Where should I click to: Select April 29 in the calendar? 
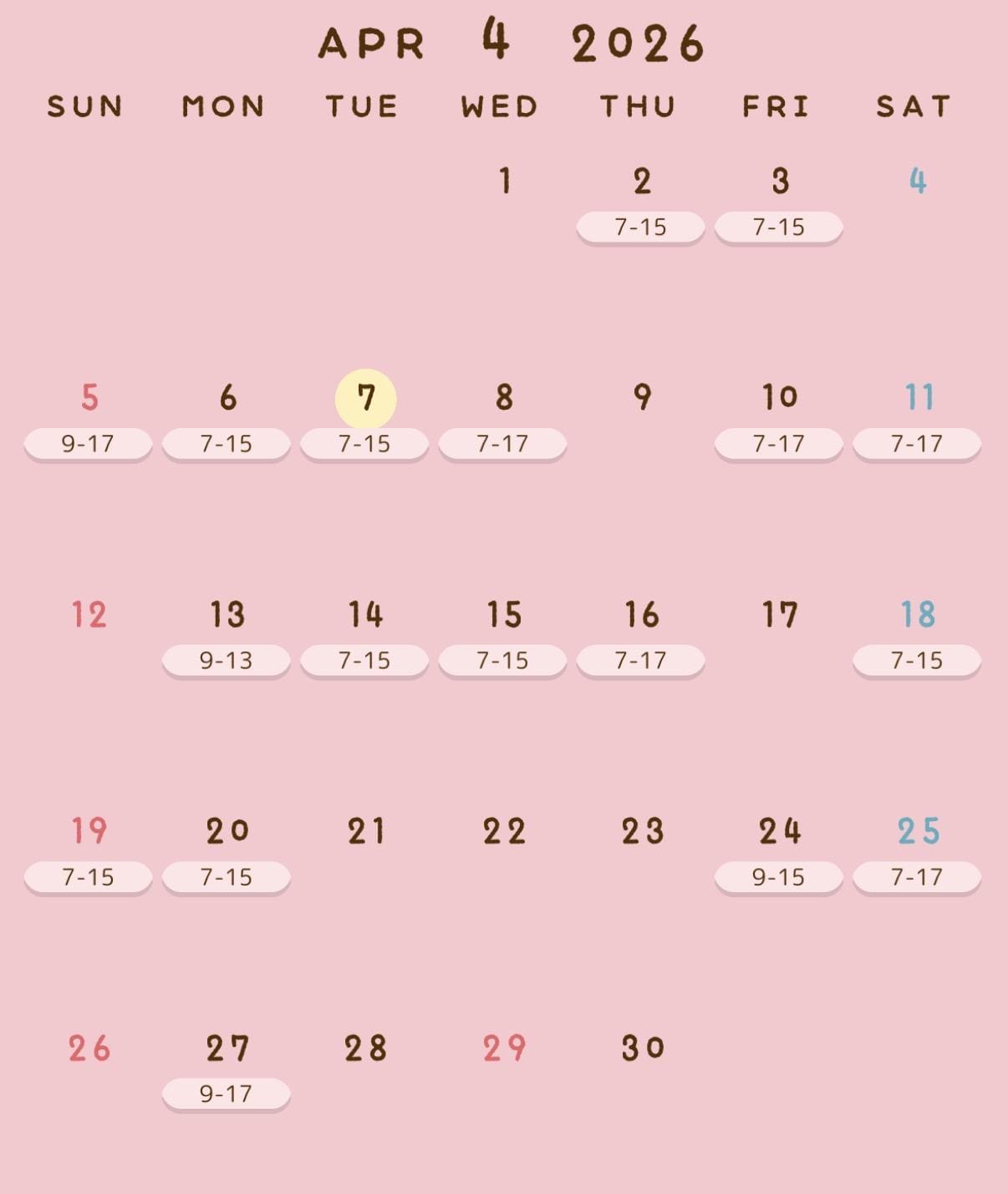coord(503,1048)
